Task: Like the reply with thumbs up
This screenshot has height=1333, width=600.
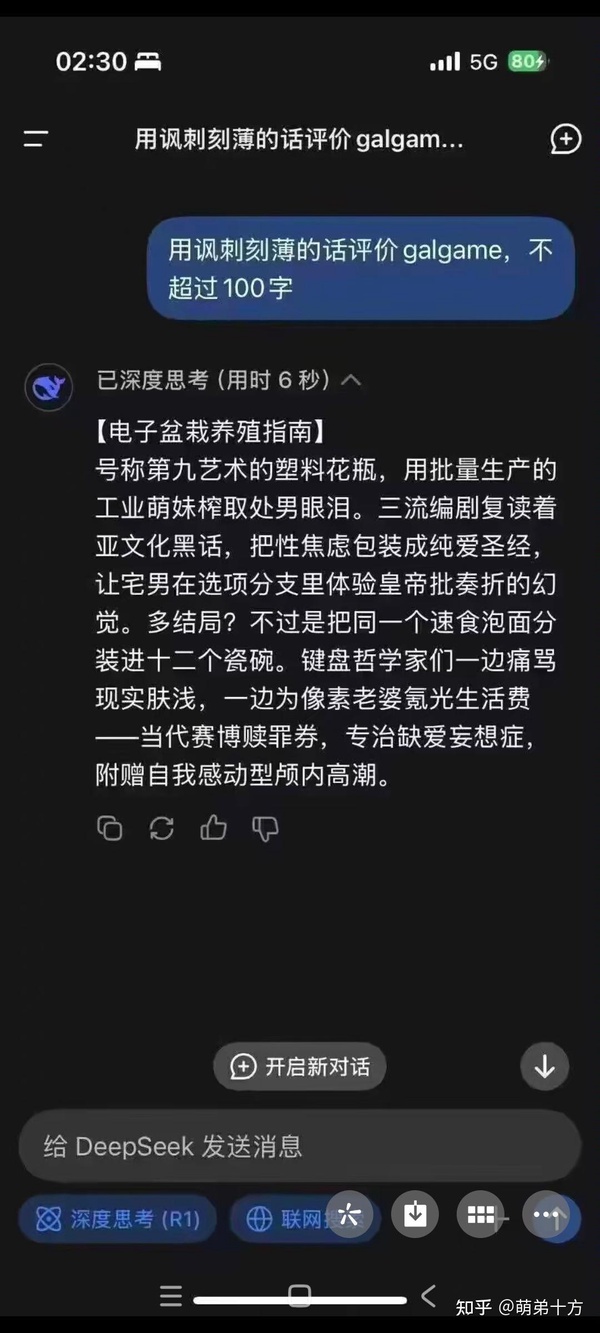Action: click(x=213, y=828)
